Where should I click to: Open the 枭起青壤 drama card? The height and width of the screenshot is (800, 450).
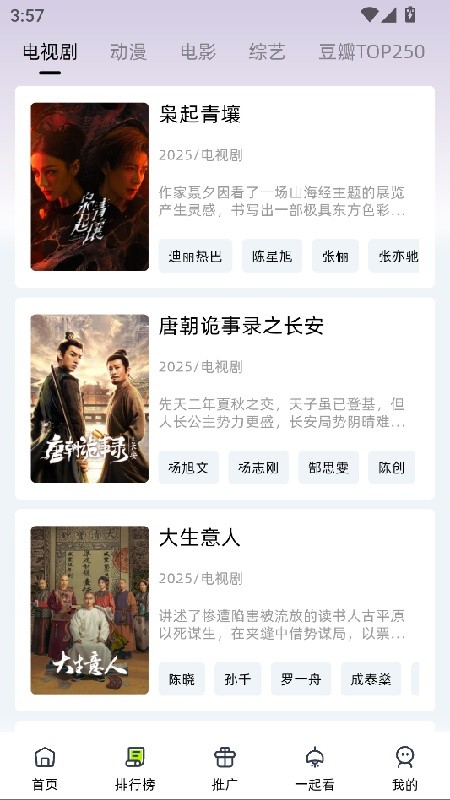224,187
